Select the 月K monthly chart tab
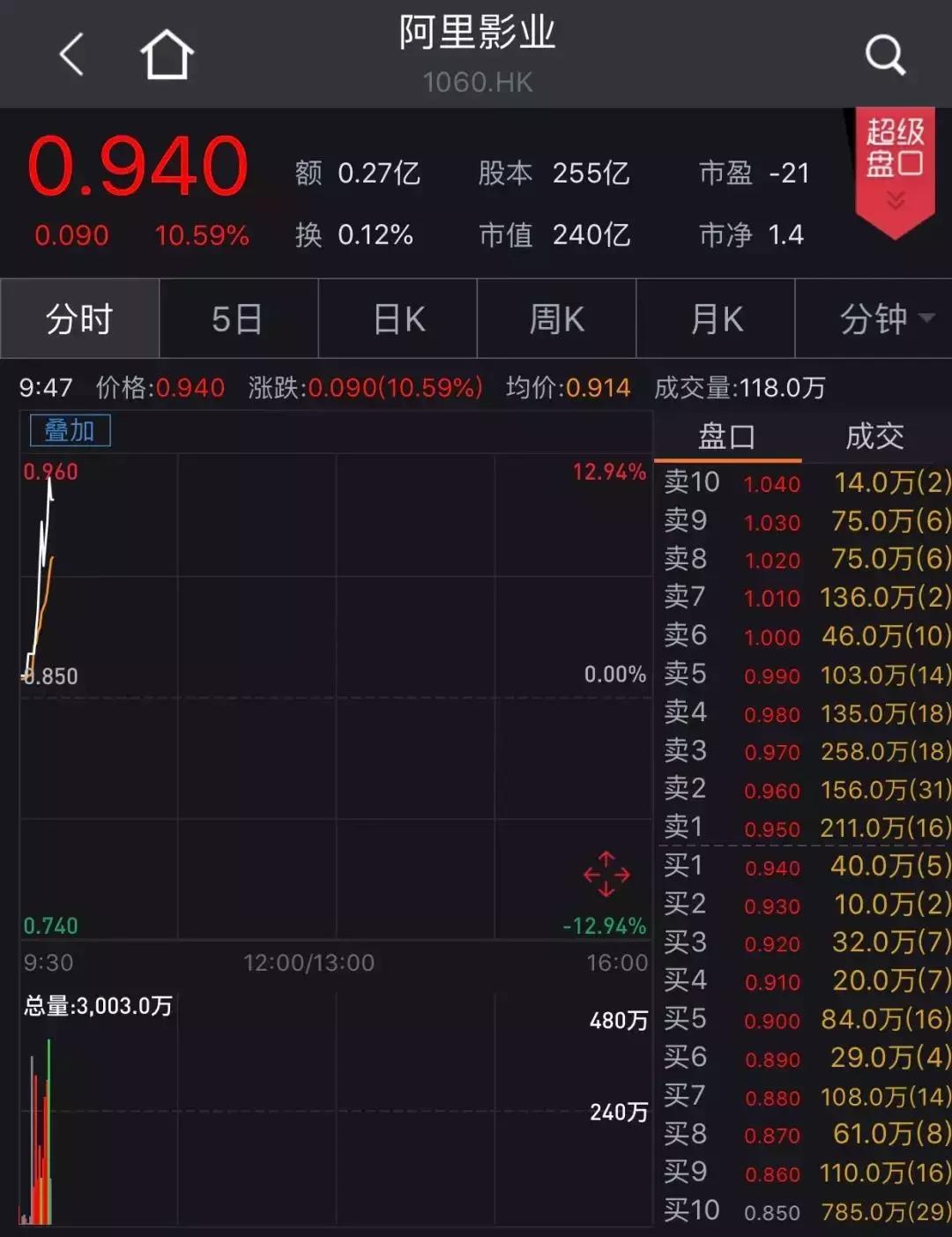 717,318
